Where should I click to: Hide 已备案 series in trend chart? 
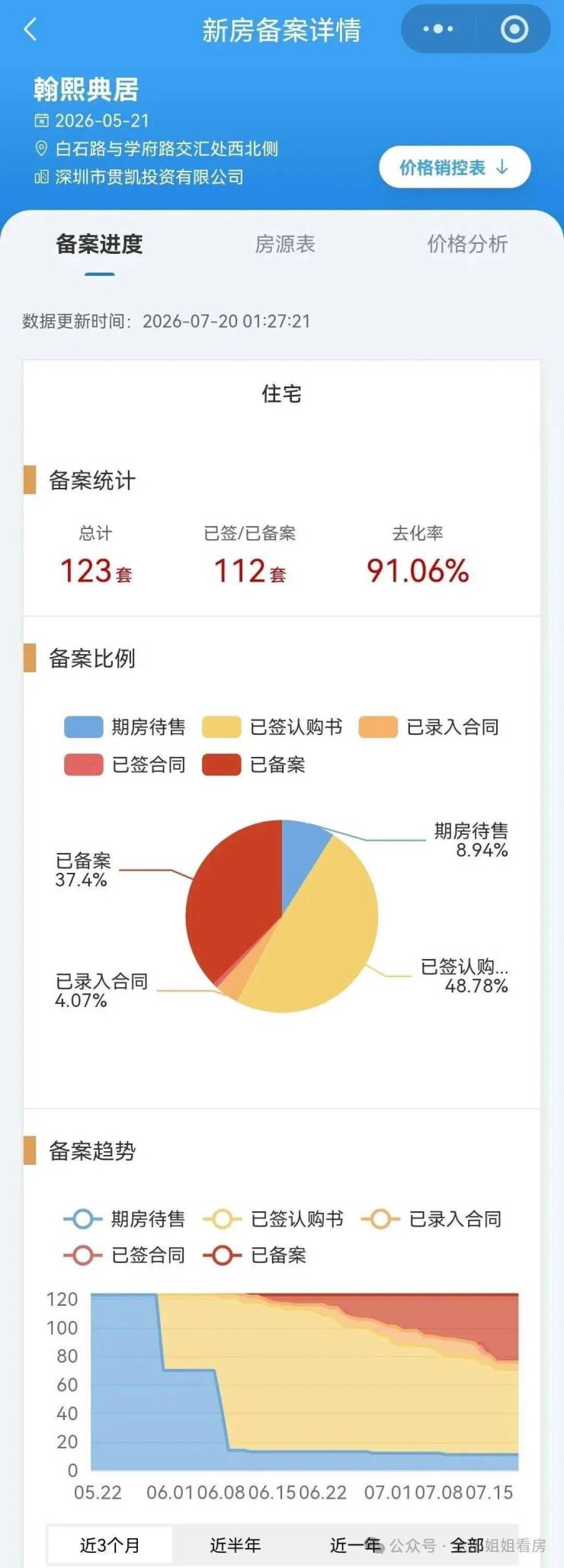point(255,1255)
